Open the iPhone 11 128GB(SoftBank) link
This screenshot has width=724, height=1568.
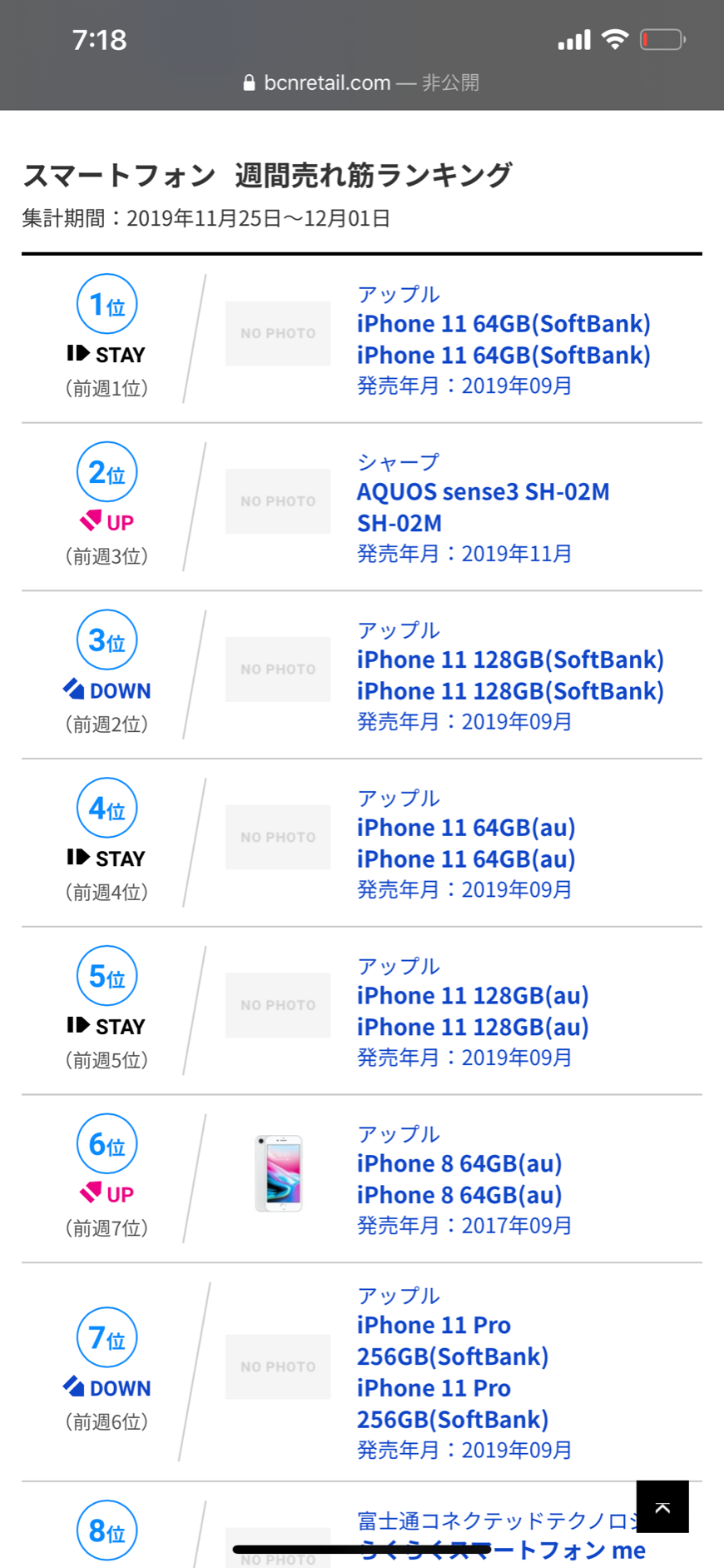pos(510,660)
